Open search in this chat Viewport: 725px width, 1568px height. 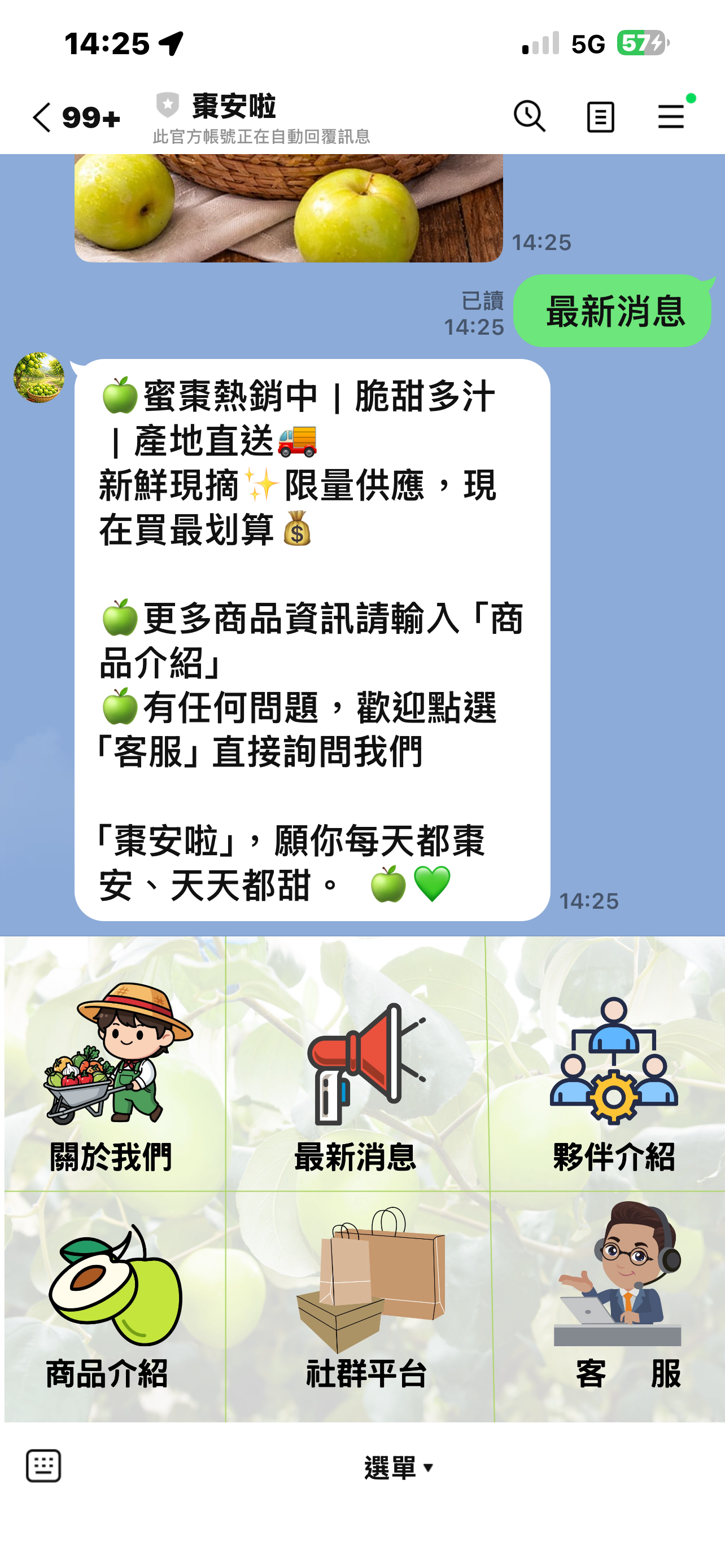coord(529,116)
